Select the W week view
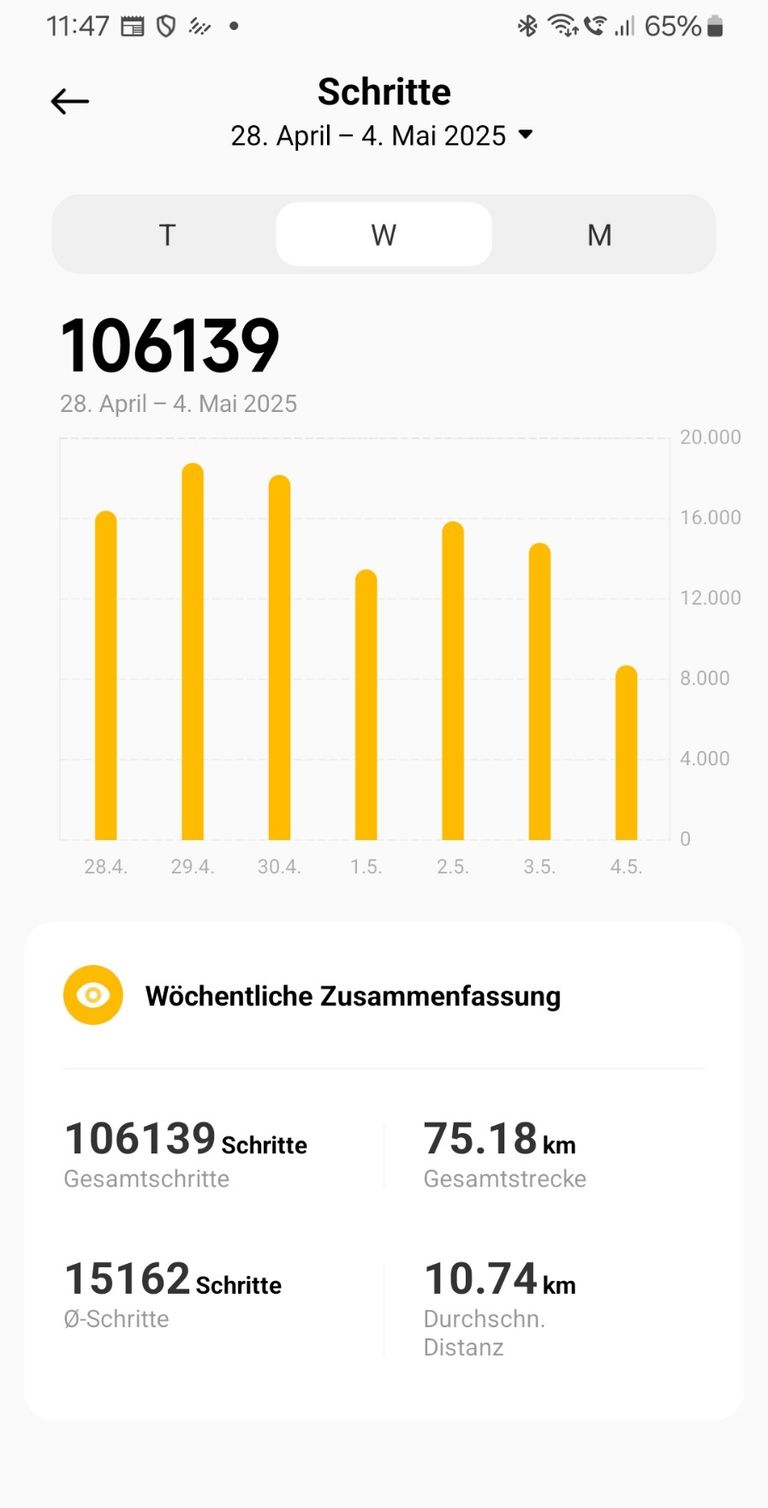The width and height of the screenshot is (768, 1508). [384, 235]
